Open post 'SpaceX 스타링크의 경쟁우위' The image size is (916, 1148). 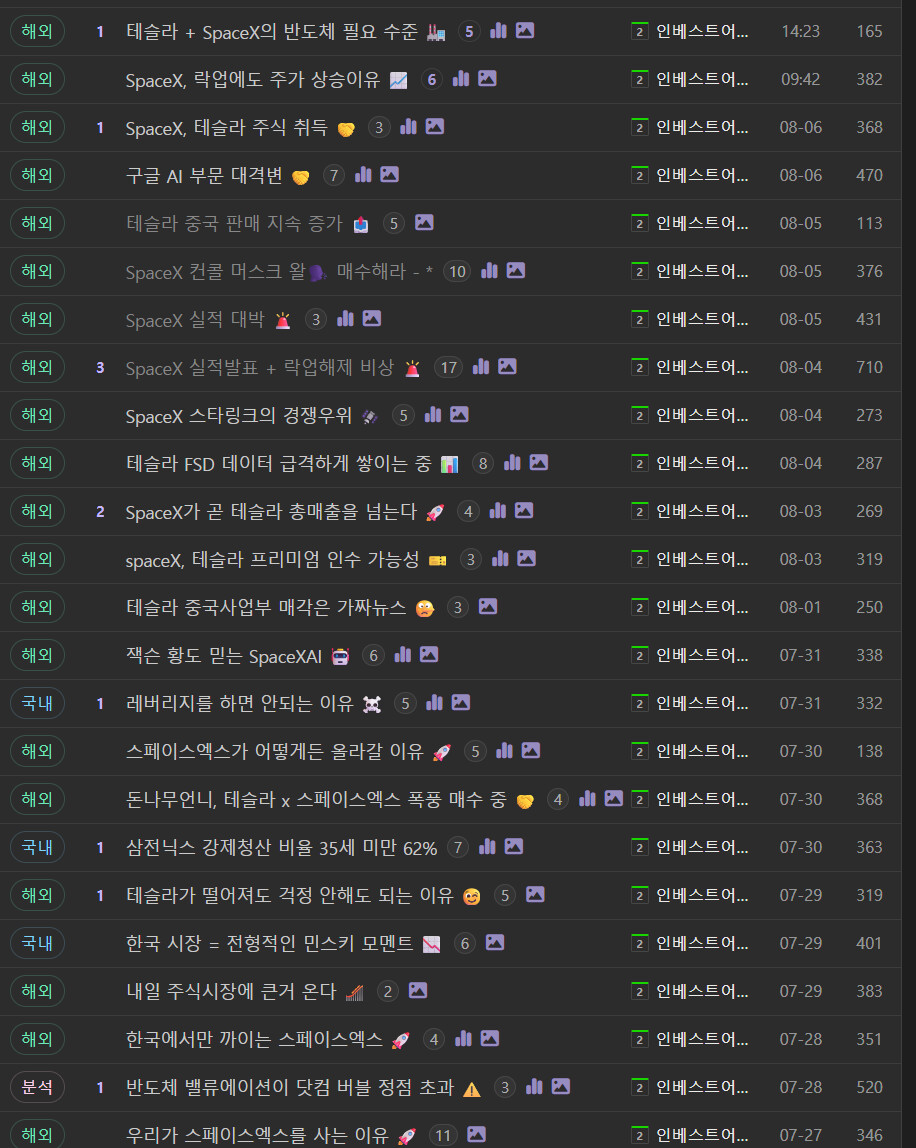click(239, 416)
